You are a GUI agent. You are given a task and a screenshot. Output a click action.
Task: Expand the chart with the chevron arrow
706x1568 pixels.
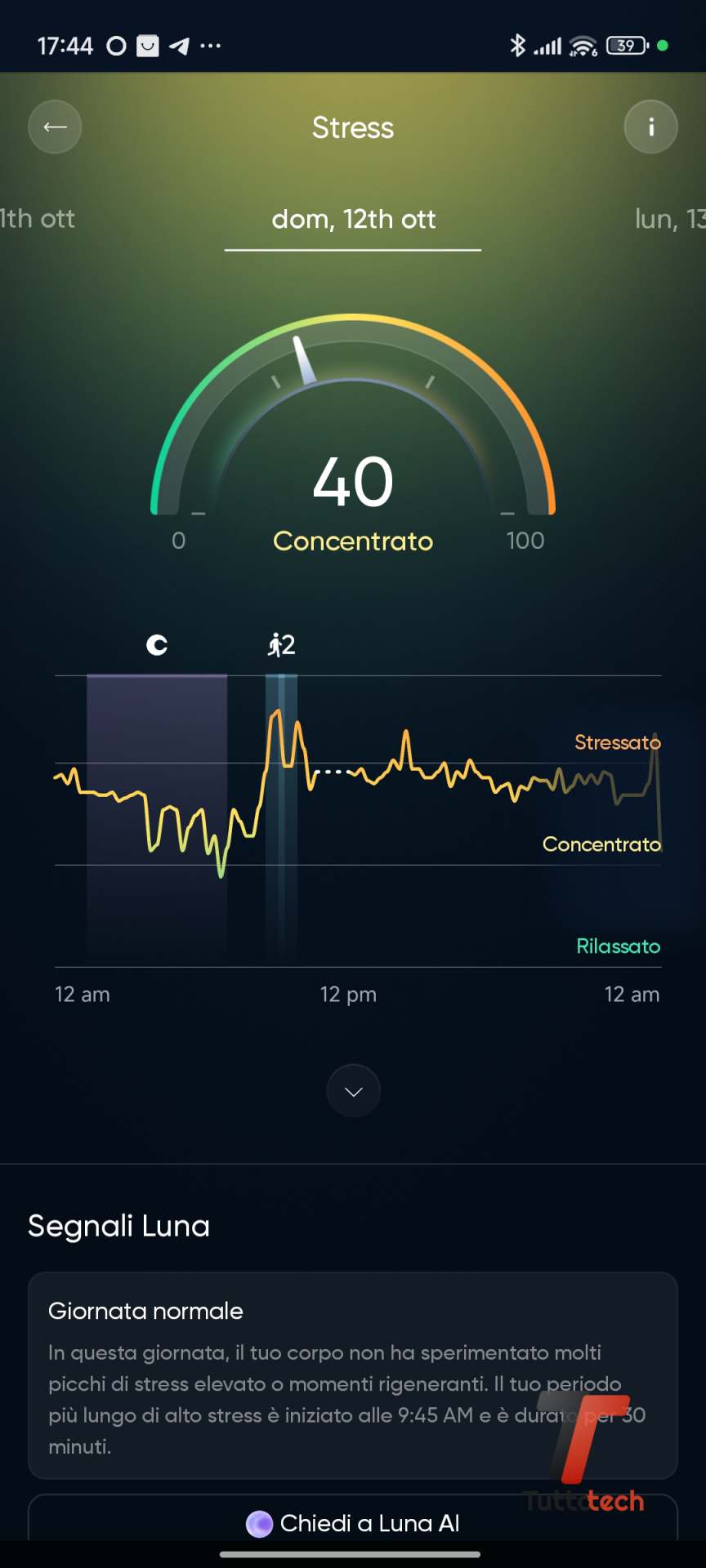pyautogui.click(x=353, y=1091)
